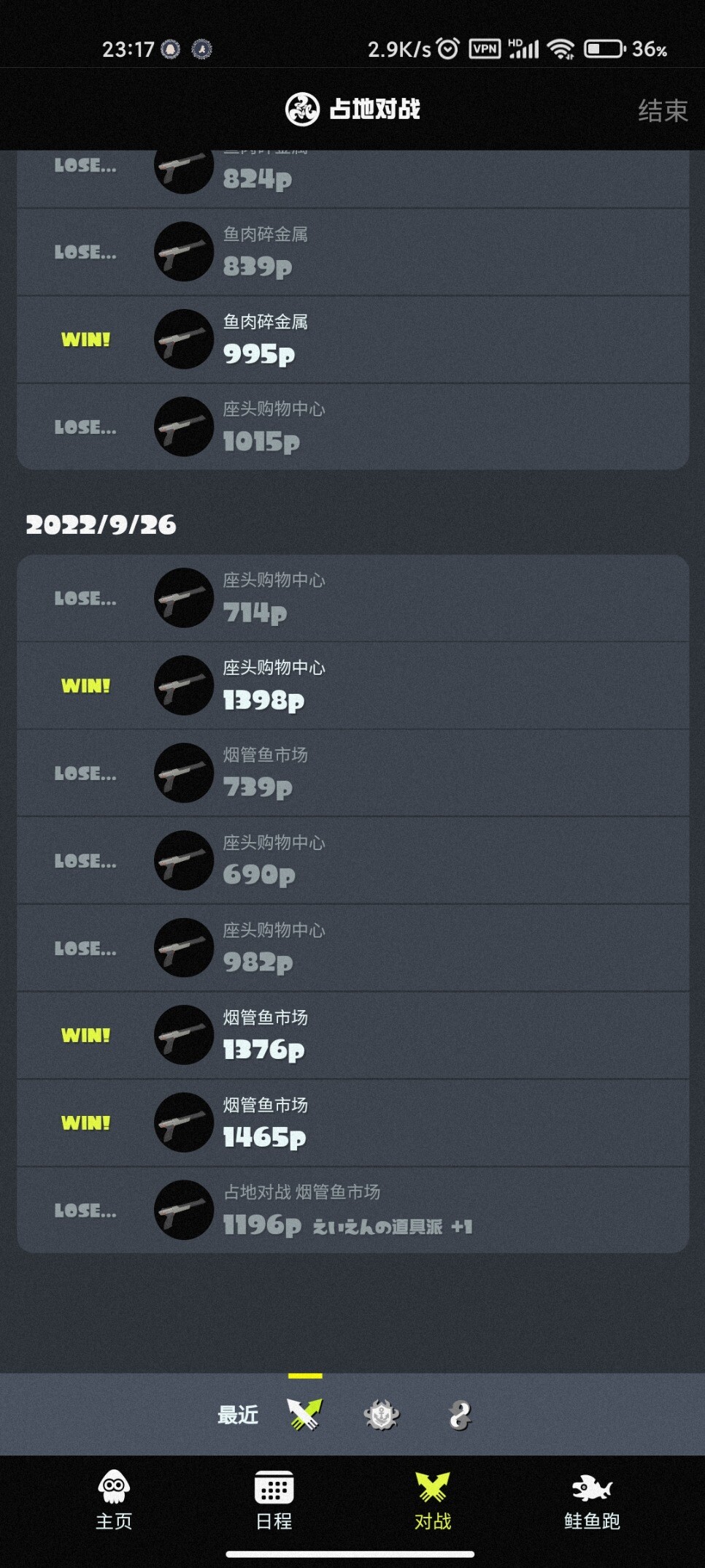Open the 1196p battle with えいえんの道具派

tap(352, 1210)
